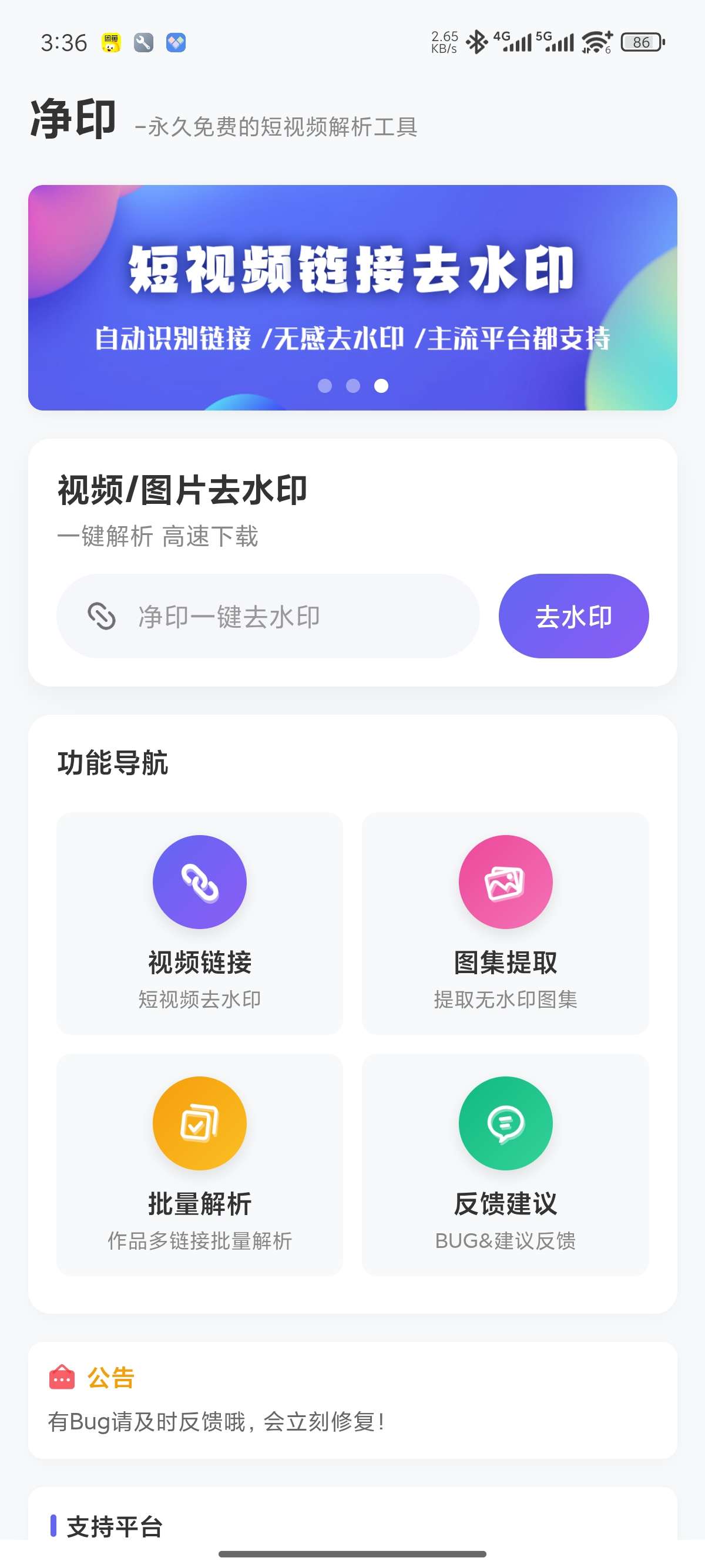Open the 视频链接 feature card
705x1568 pixels.
coord(200,923)
